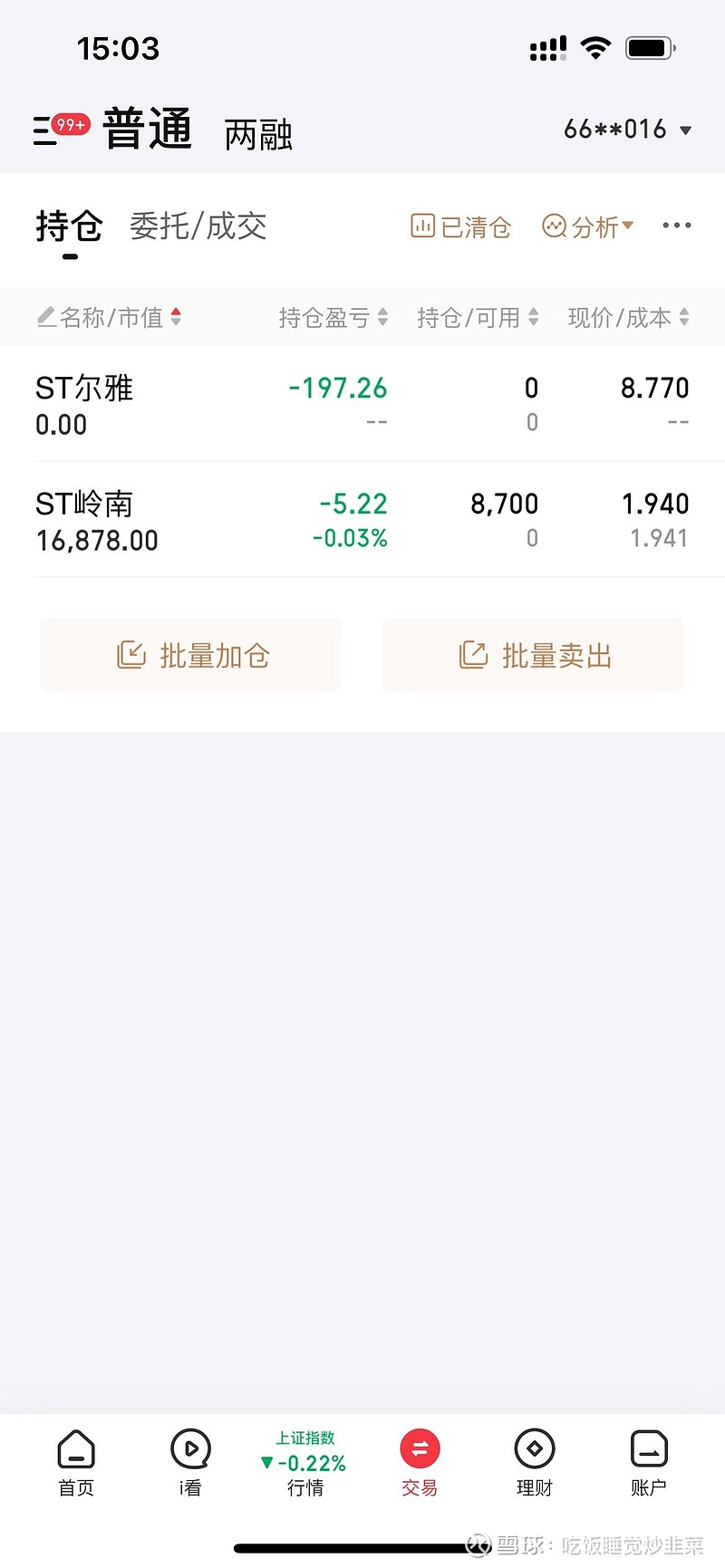Screen dimensions: 725x1568
Task: Switch to the 两融 account tab
Action: click(x=258, y=135)
